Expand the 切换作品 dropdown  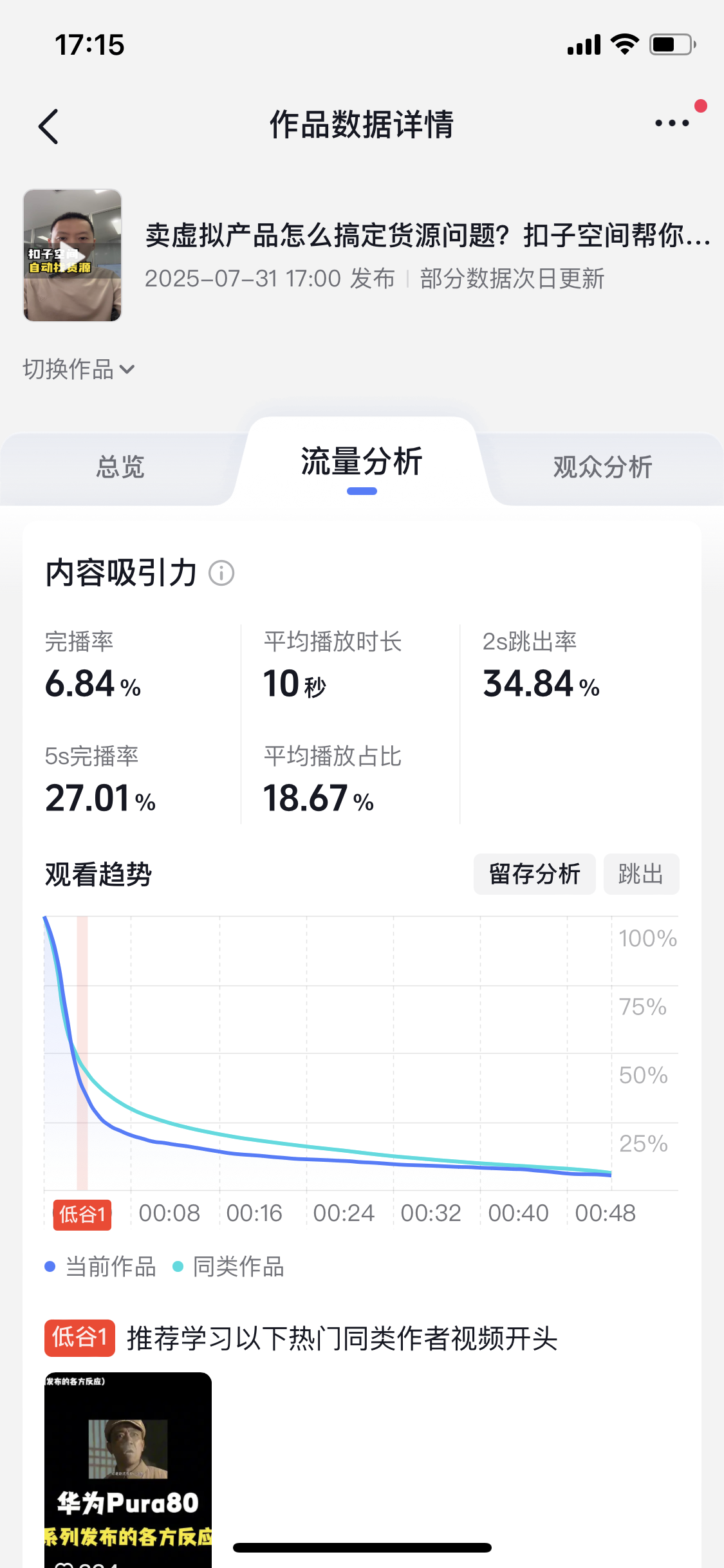coord(79,369)
